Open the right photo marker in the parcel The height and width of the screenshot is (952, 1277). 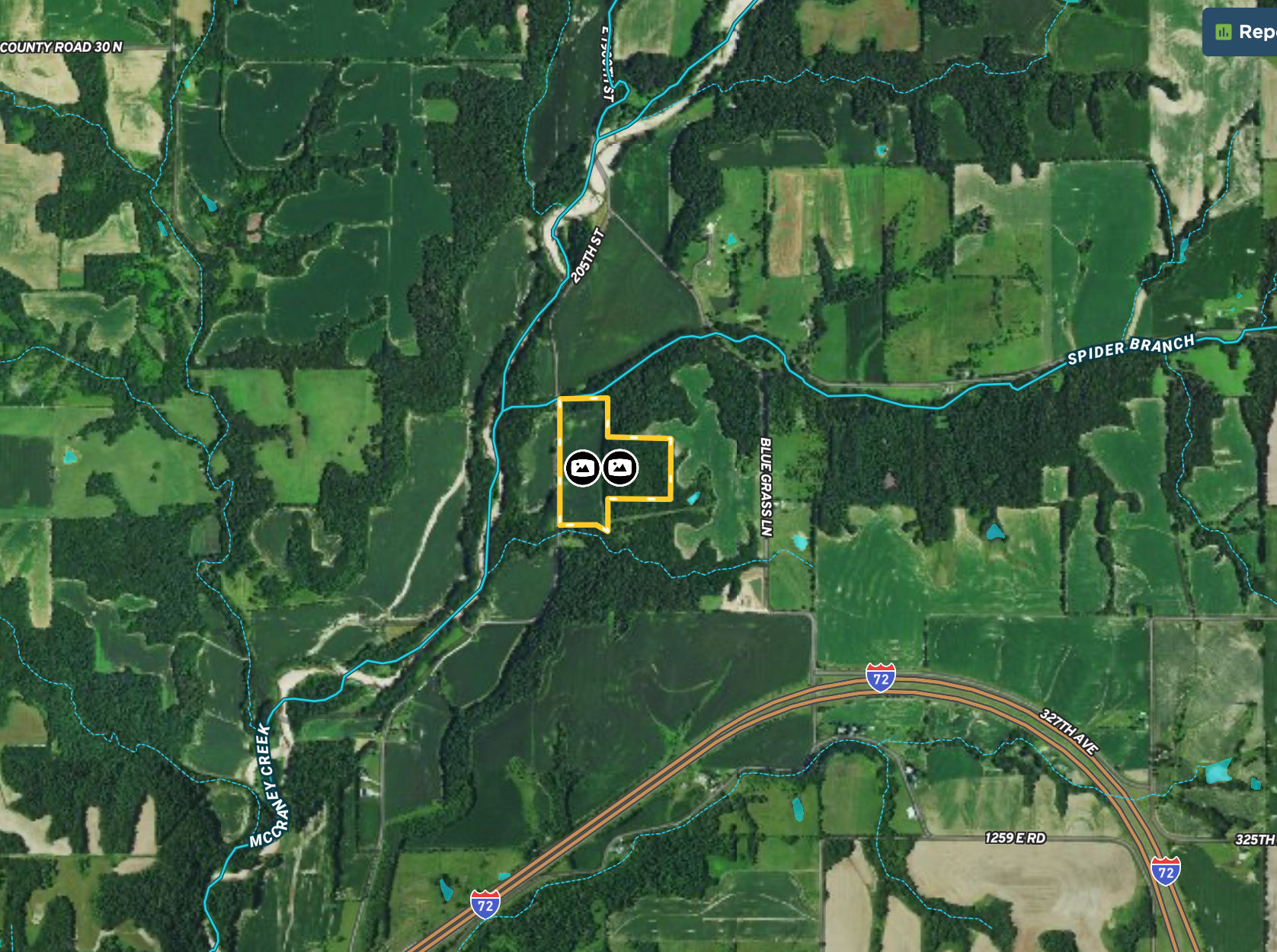point(620,467)
